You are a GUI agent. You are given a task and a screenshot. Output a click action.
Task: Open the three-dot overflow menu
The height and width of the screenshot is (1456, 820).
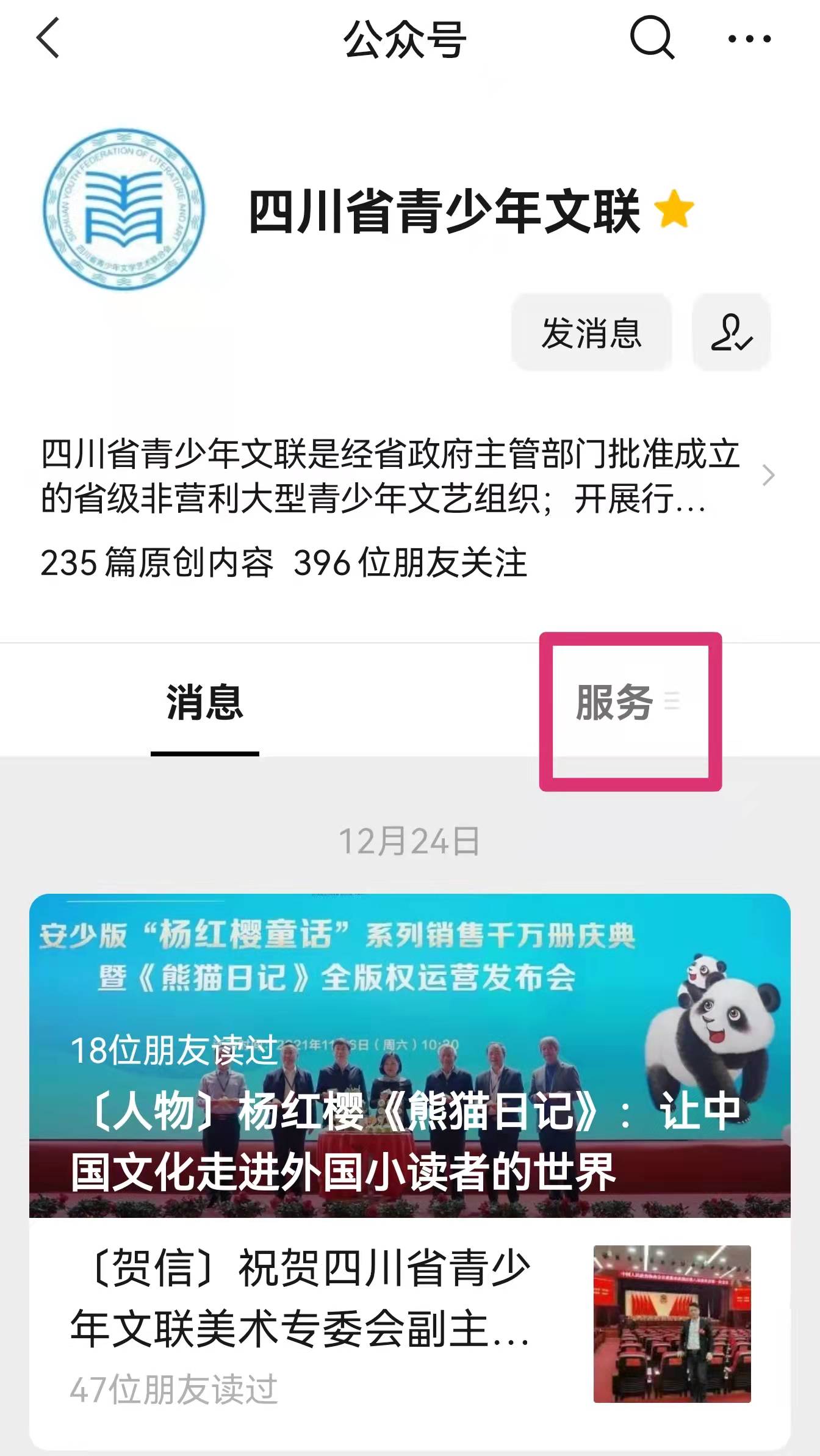coord(749,39)
